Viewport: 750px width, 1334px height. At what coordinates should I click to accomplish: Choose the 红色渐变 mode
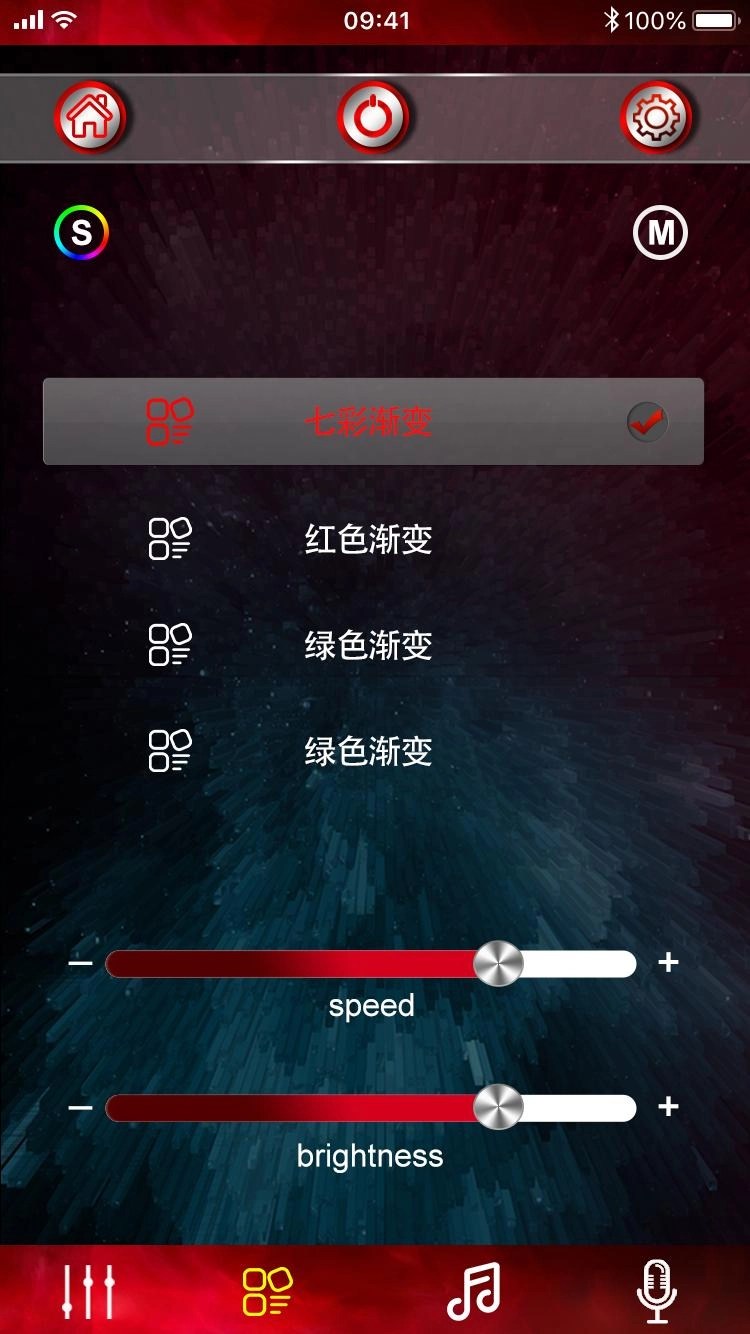tap(368, 540)
